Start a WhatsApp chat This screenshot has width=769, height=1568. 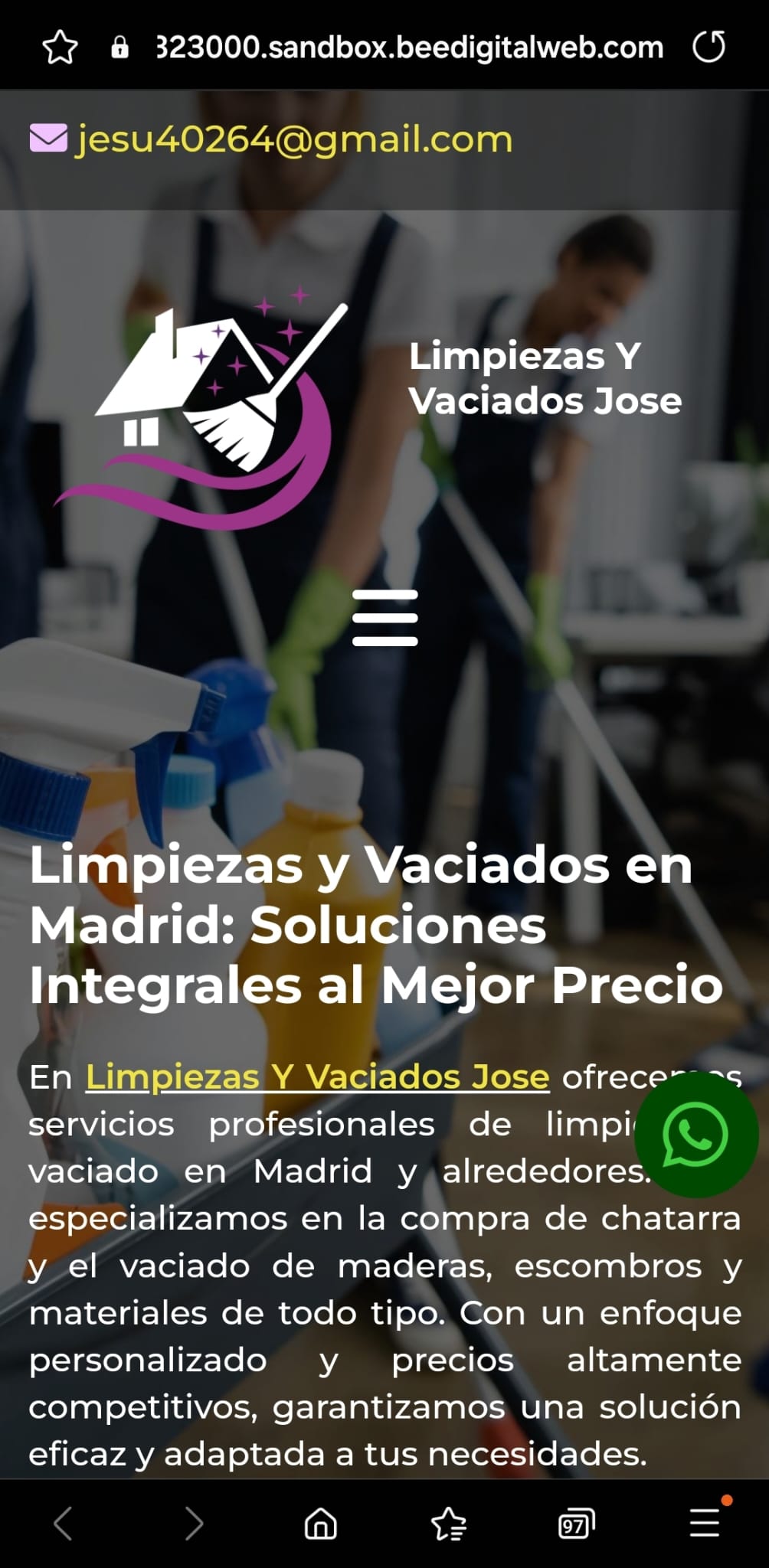pos(695,1135)
